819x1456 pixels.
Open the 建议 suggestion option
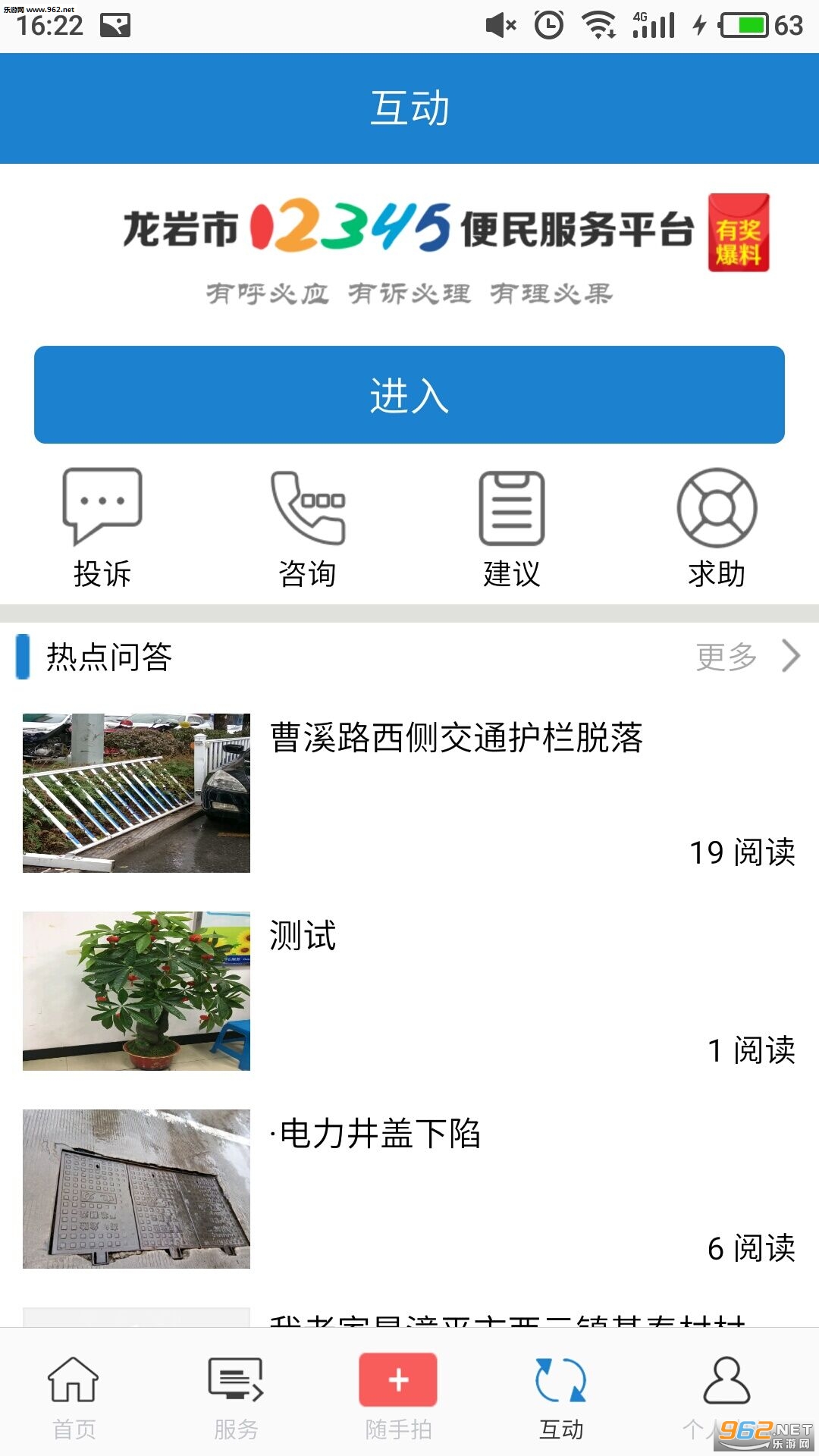point(512,528)
